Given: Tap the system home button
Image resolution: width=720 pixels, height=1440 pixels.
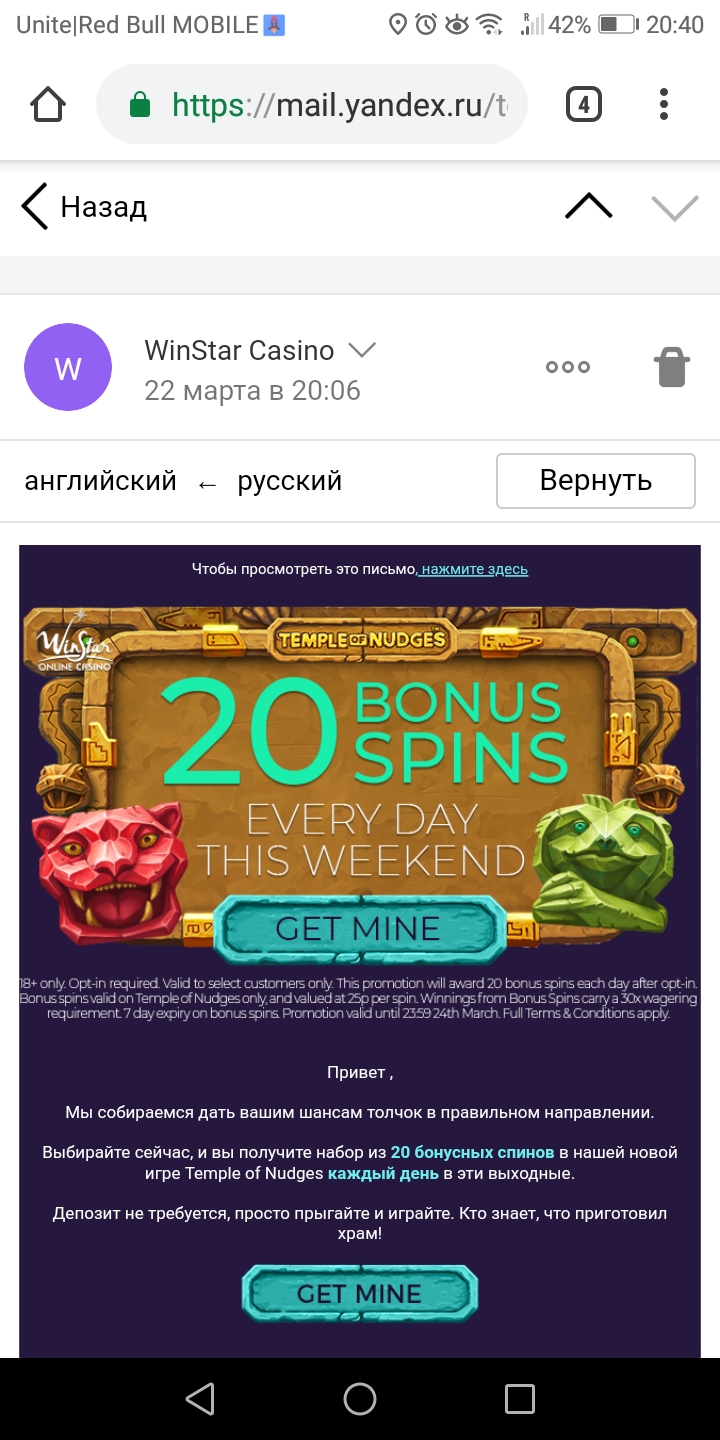Looking at the screenshot, I should pyautogui.click(x=360, y=1399).
